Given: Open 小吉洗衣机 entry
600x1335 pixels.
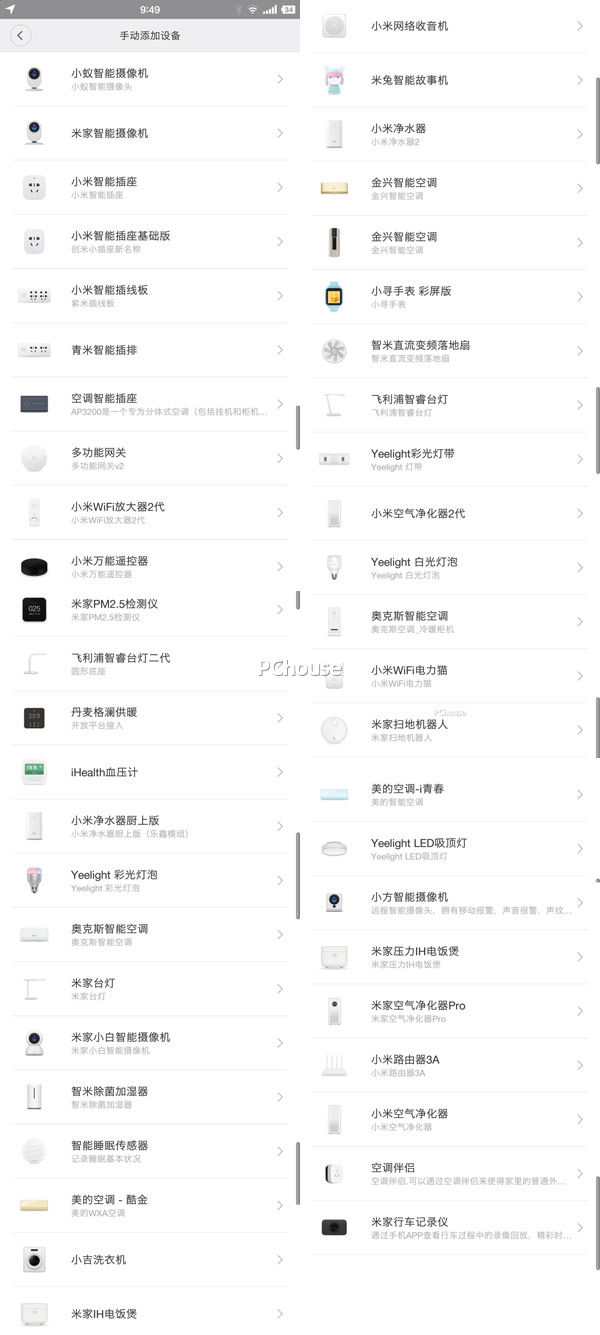Looking at the screenshot, I should (x=150, y=1259).
